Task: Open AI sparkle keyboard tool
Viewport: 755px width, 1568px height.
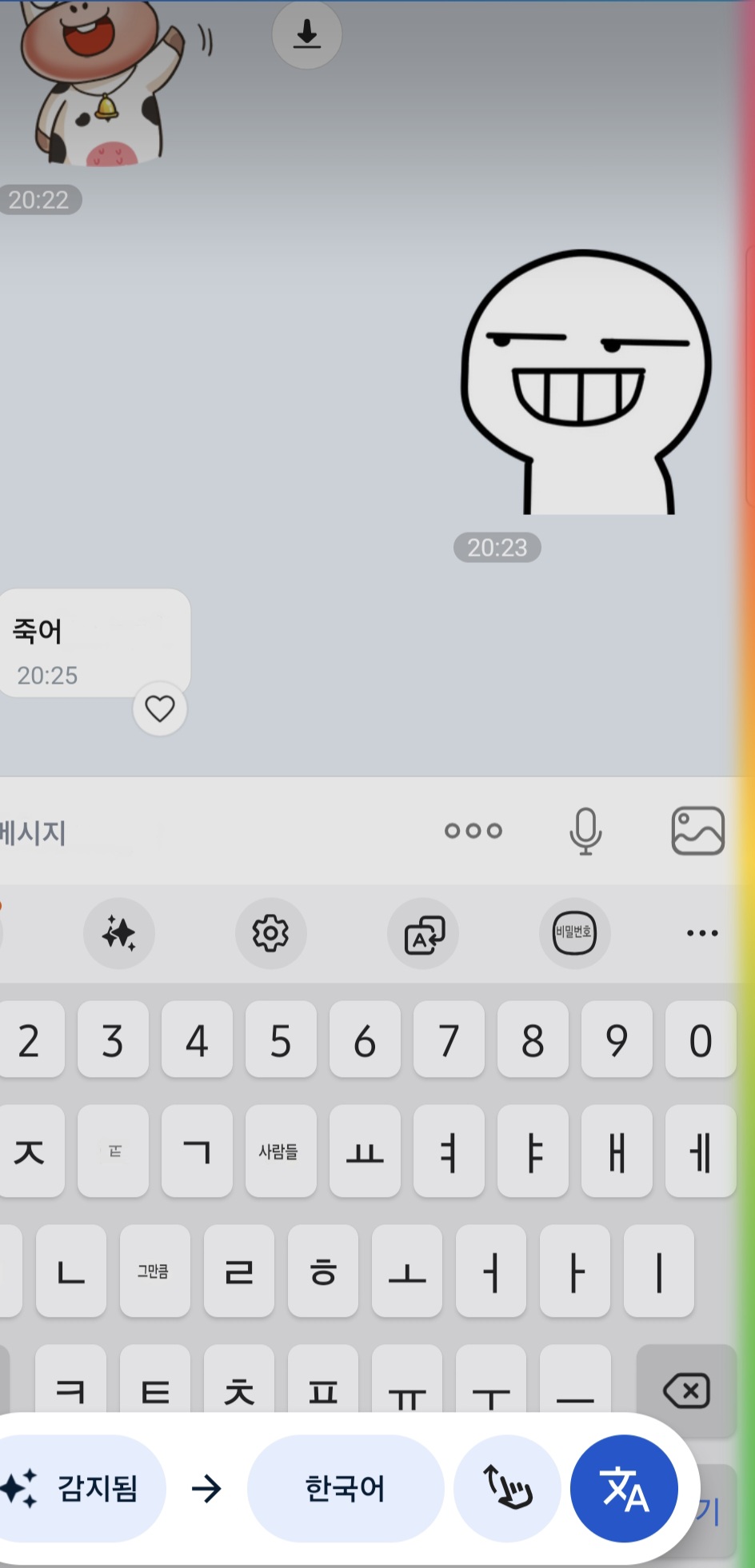Action: [x=119, y=933]
